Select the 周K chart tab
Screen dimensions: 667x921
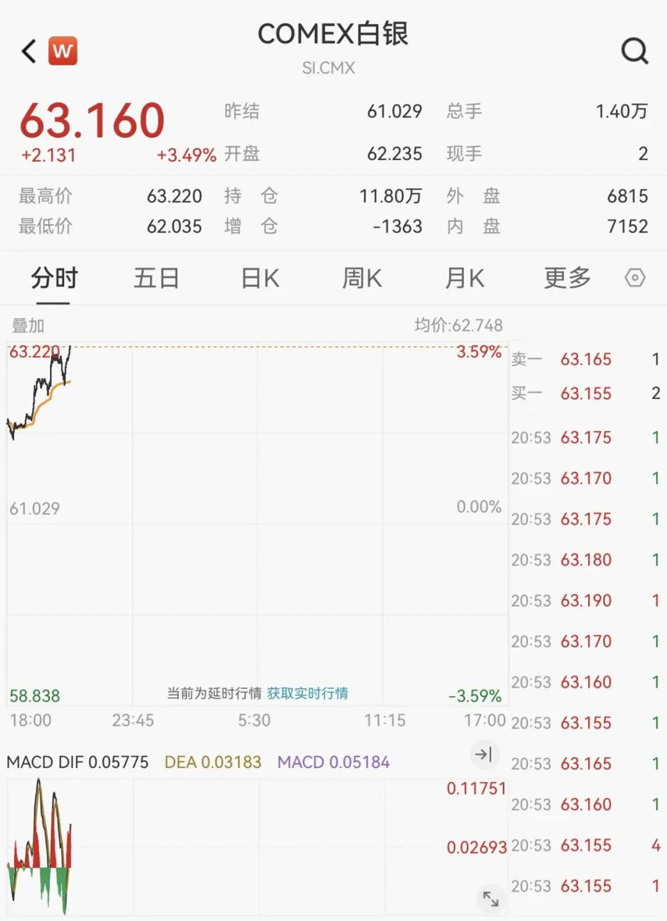pos(361,278)
